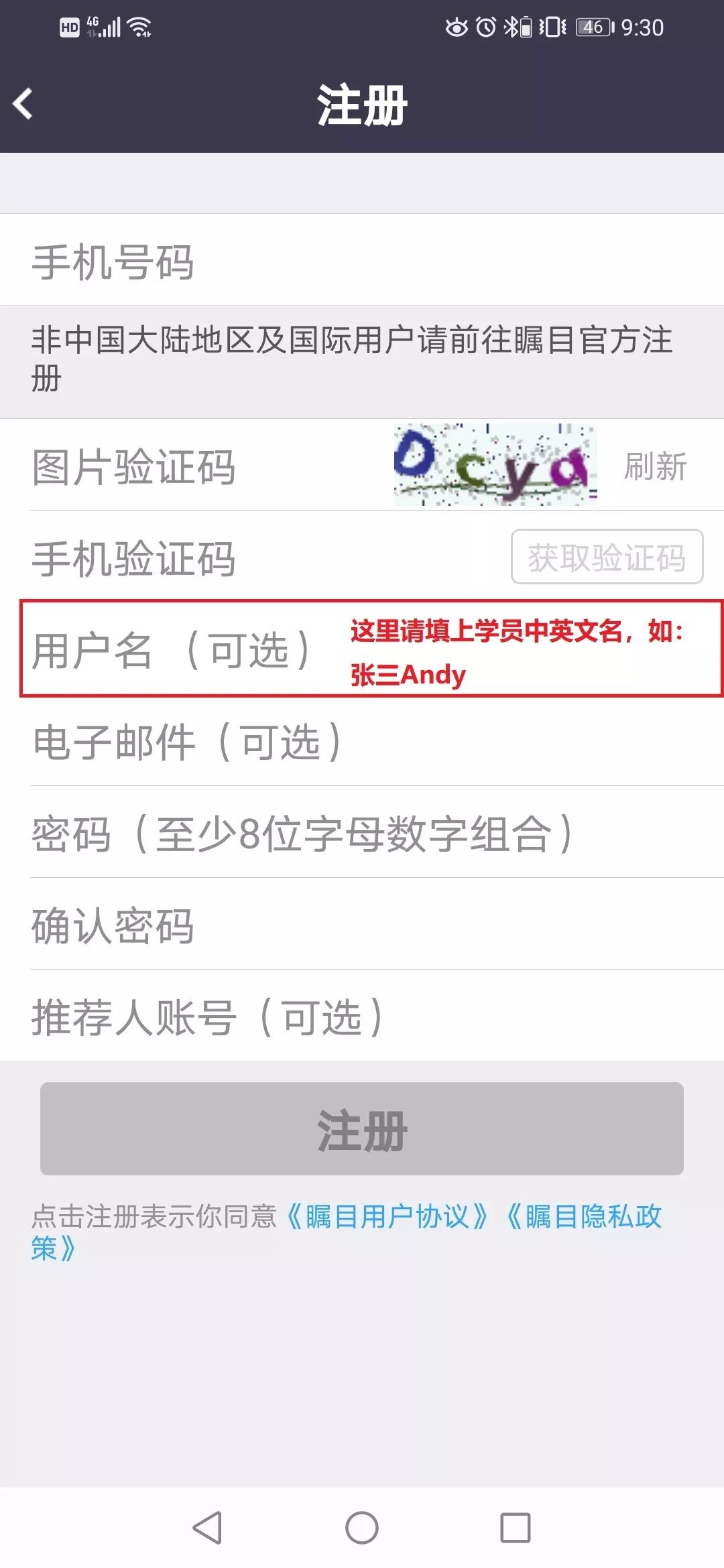Tap the alarm clock status bar icon
The height and width of the screenshot is (1568, 724).
(x=484, y=27)
